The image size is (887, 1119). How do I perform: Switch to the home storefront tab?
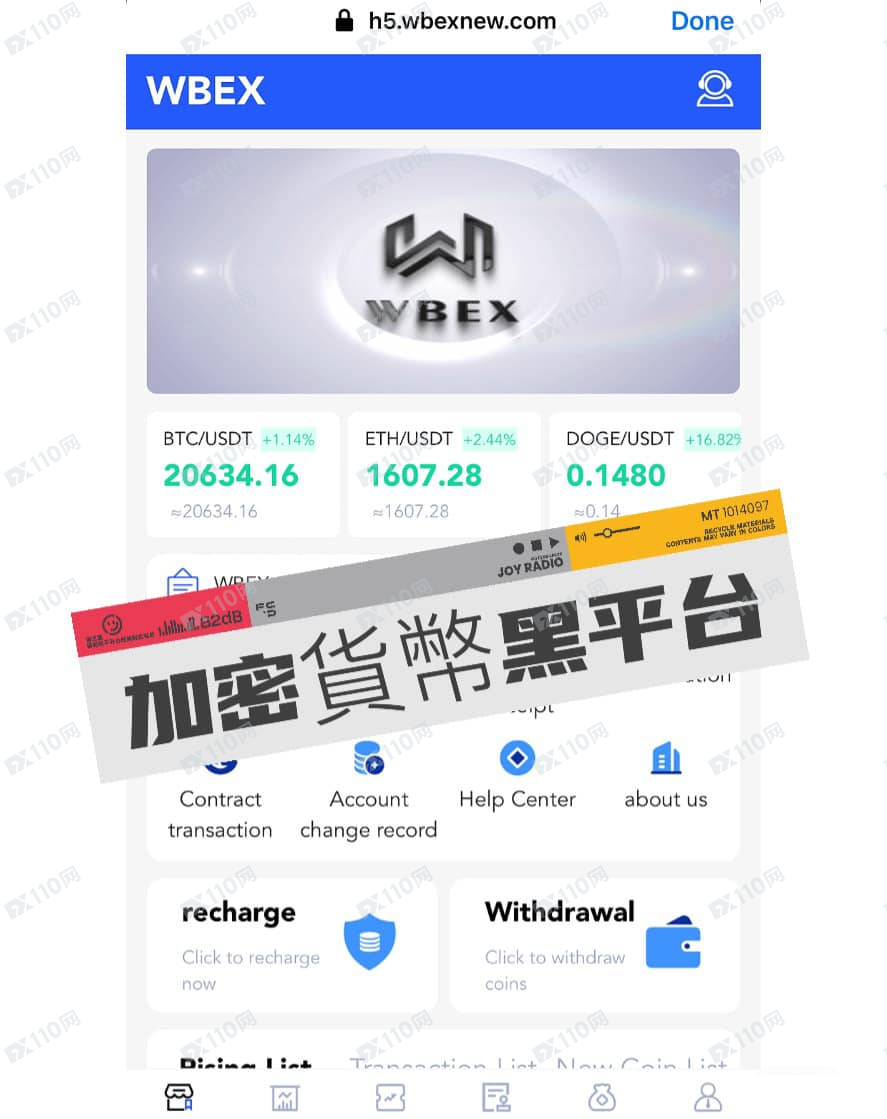pyautogui.click(x=179, y=1097)
